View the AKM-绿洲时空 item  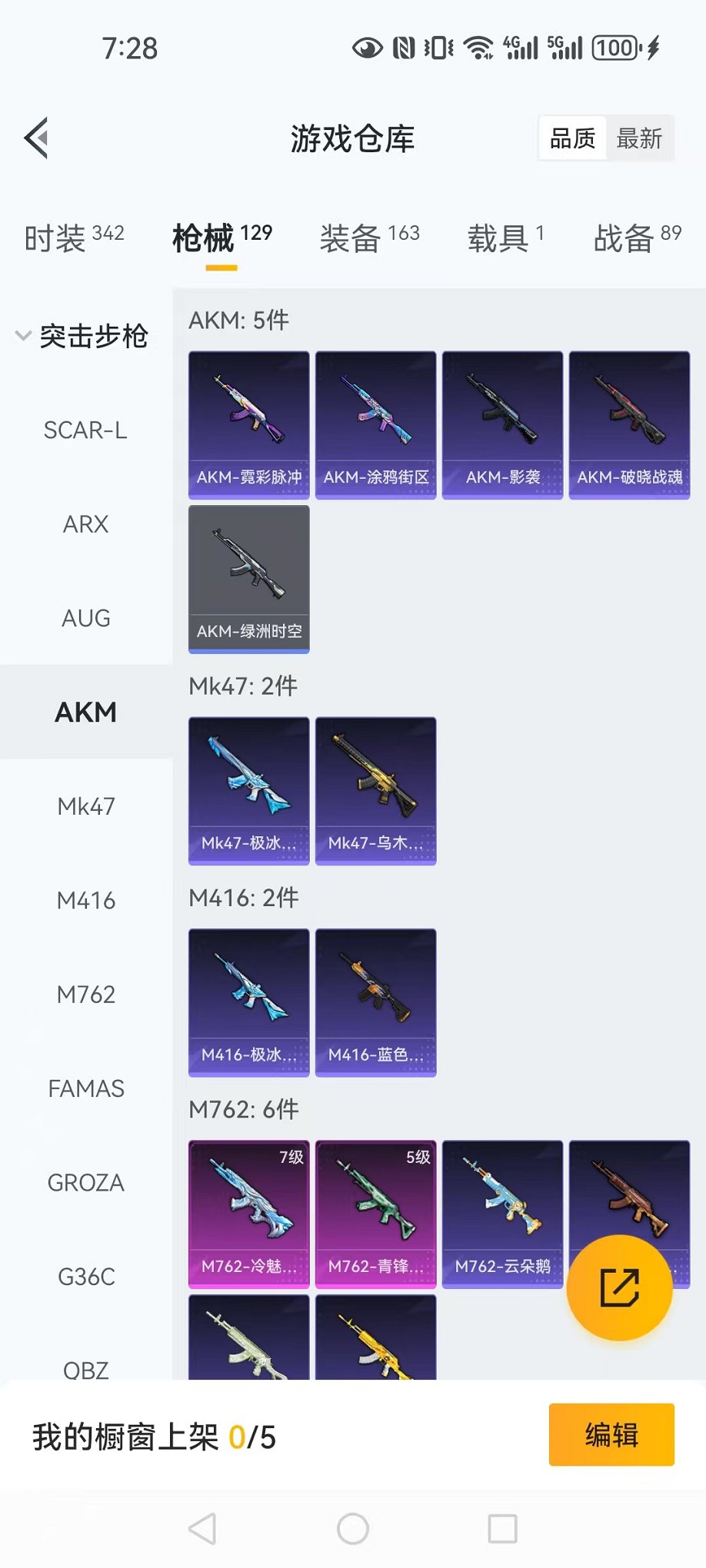coord(249,579)
